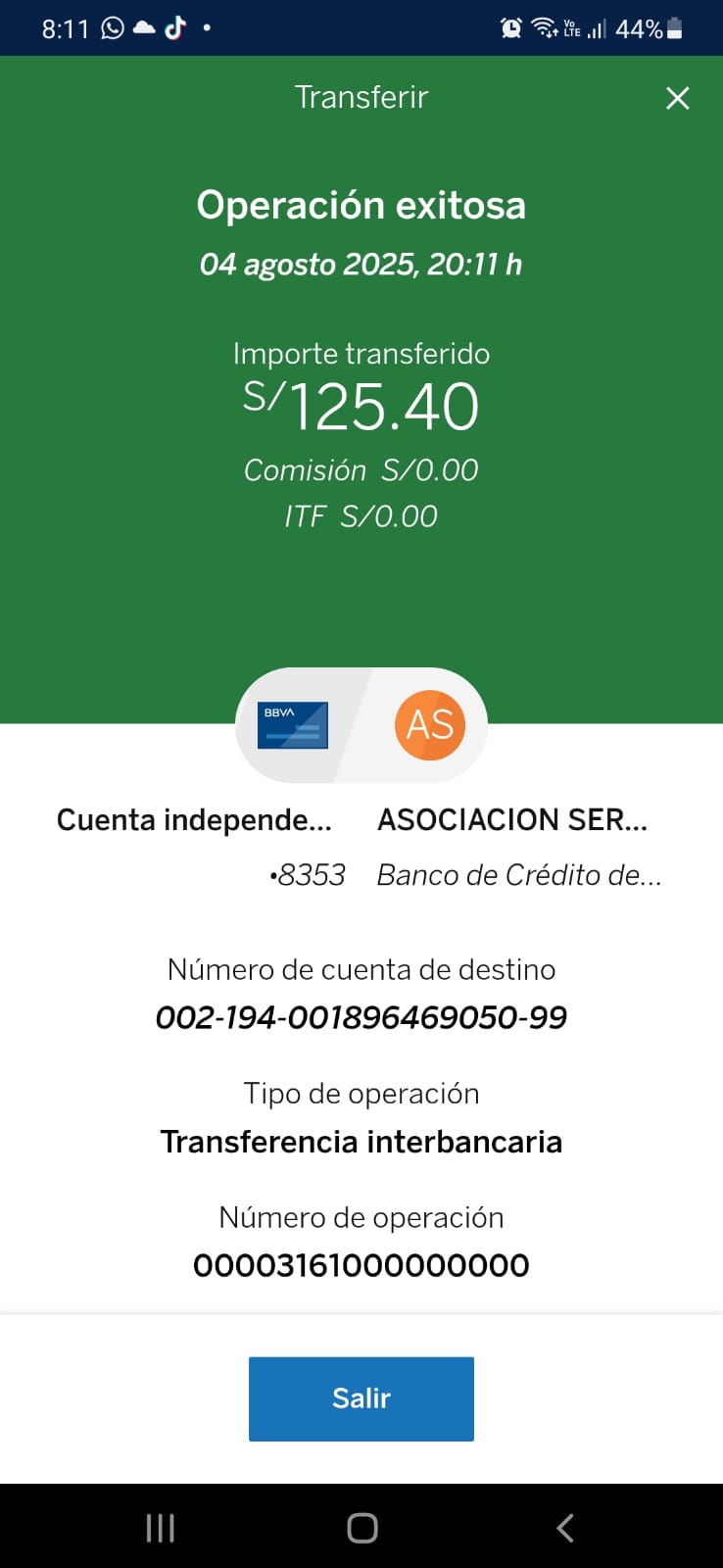Close the transfer confirmation screen
723x1568 pixels.
click(677, 98)
